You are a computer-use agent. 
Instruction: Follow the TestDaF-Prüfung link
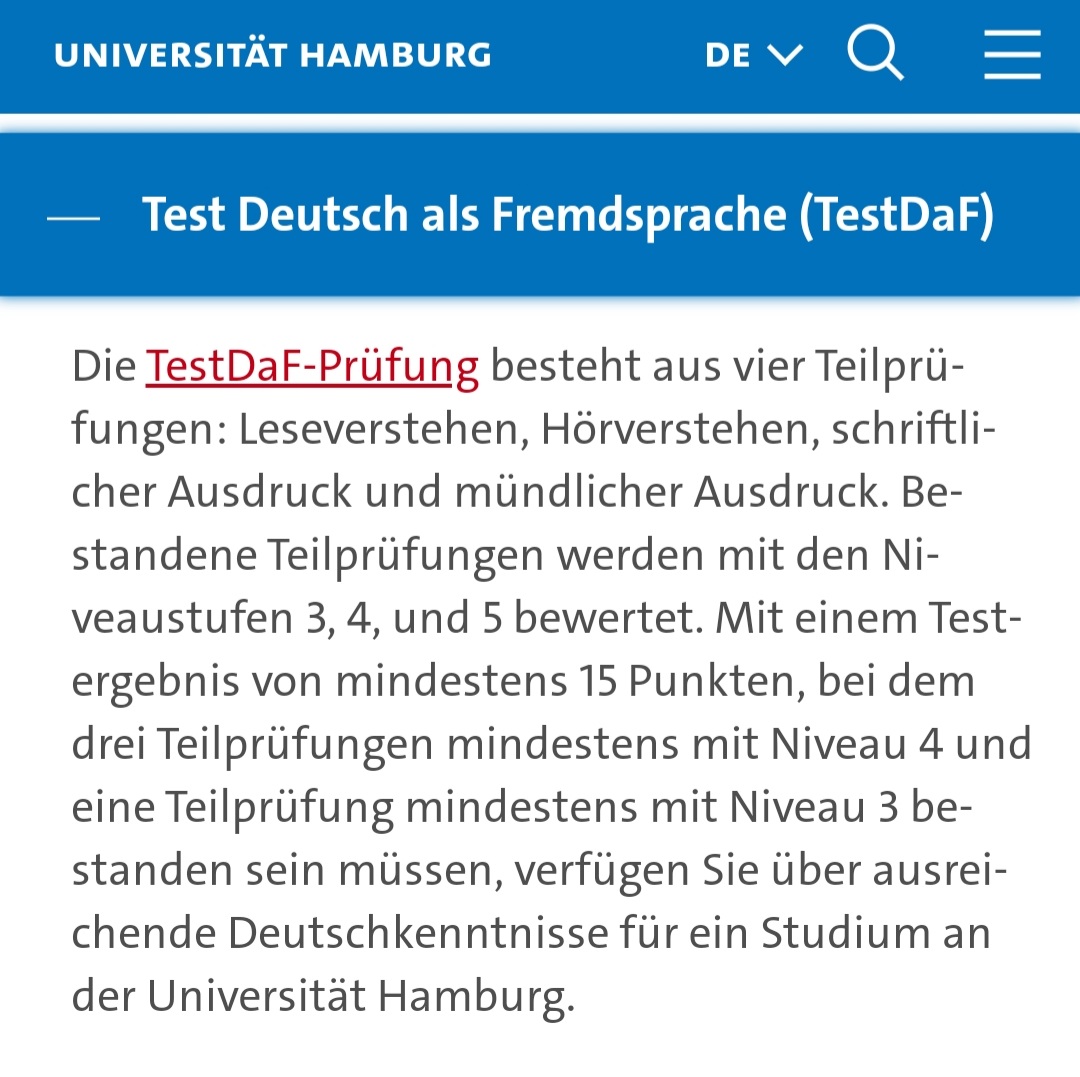click(312, 367)
